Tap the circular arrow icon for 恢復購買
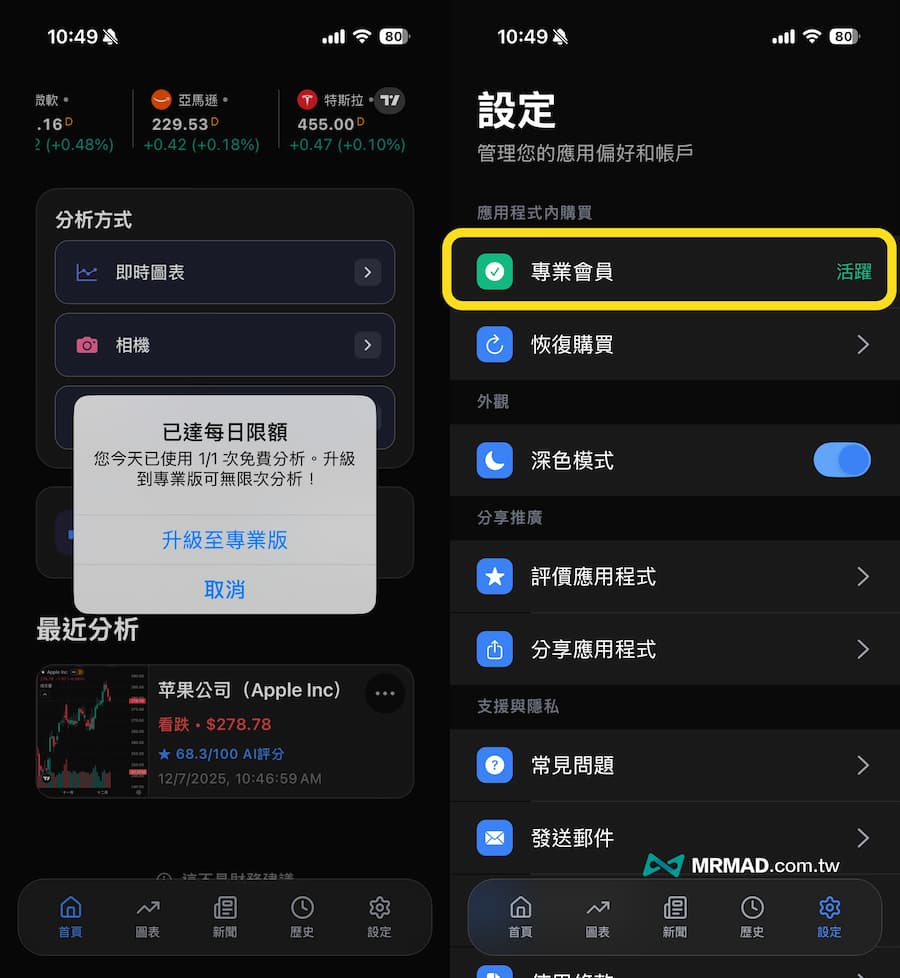The height and width of the screenshot is (978, 900). click(495, 344)
